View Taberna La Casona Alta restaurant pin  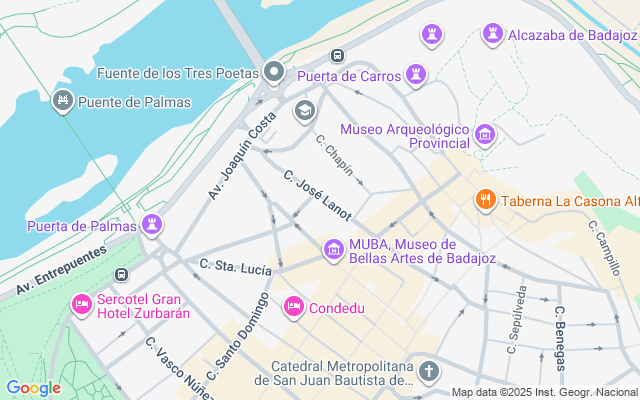(x=486, y=200)
